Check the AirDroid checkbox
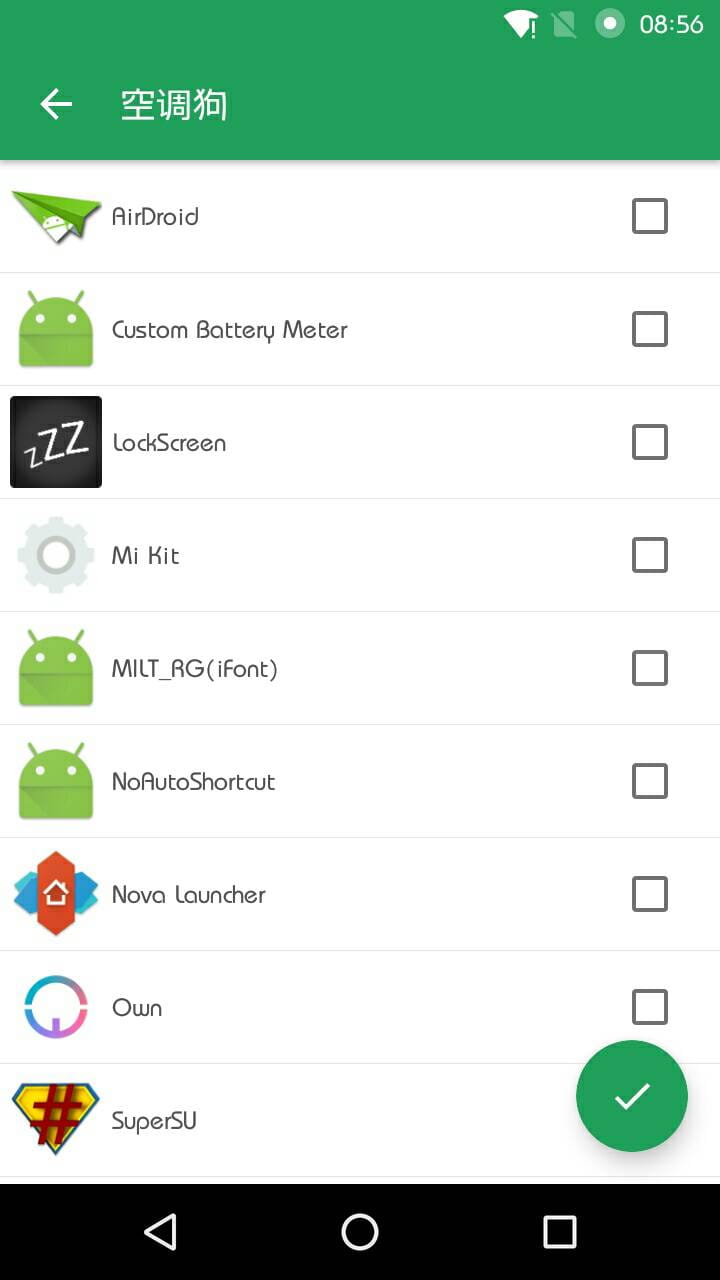 point(649,216)
